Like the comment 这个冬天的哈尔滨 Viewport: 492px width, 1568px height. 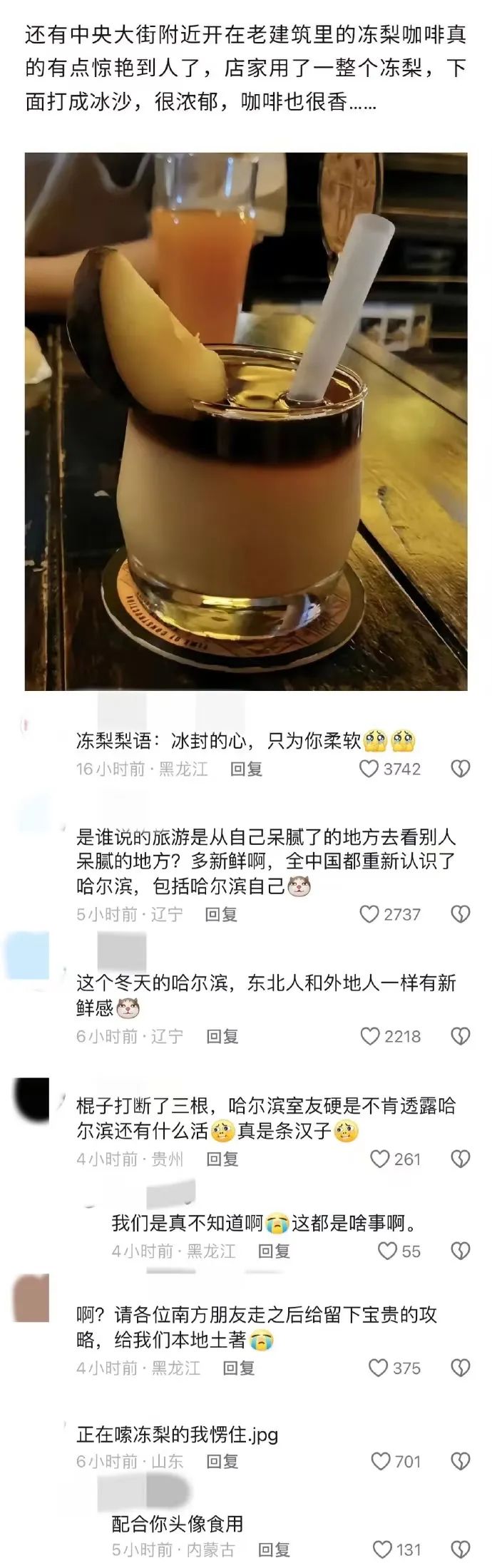(x=369, y=1036)
